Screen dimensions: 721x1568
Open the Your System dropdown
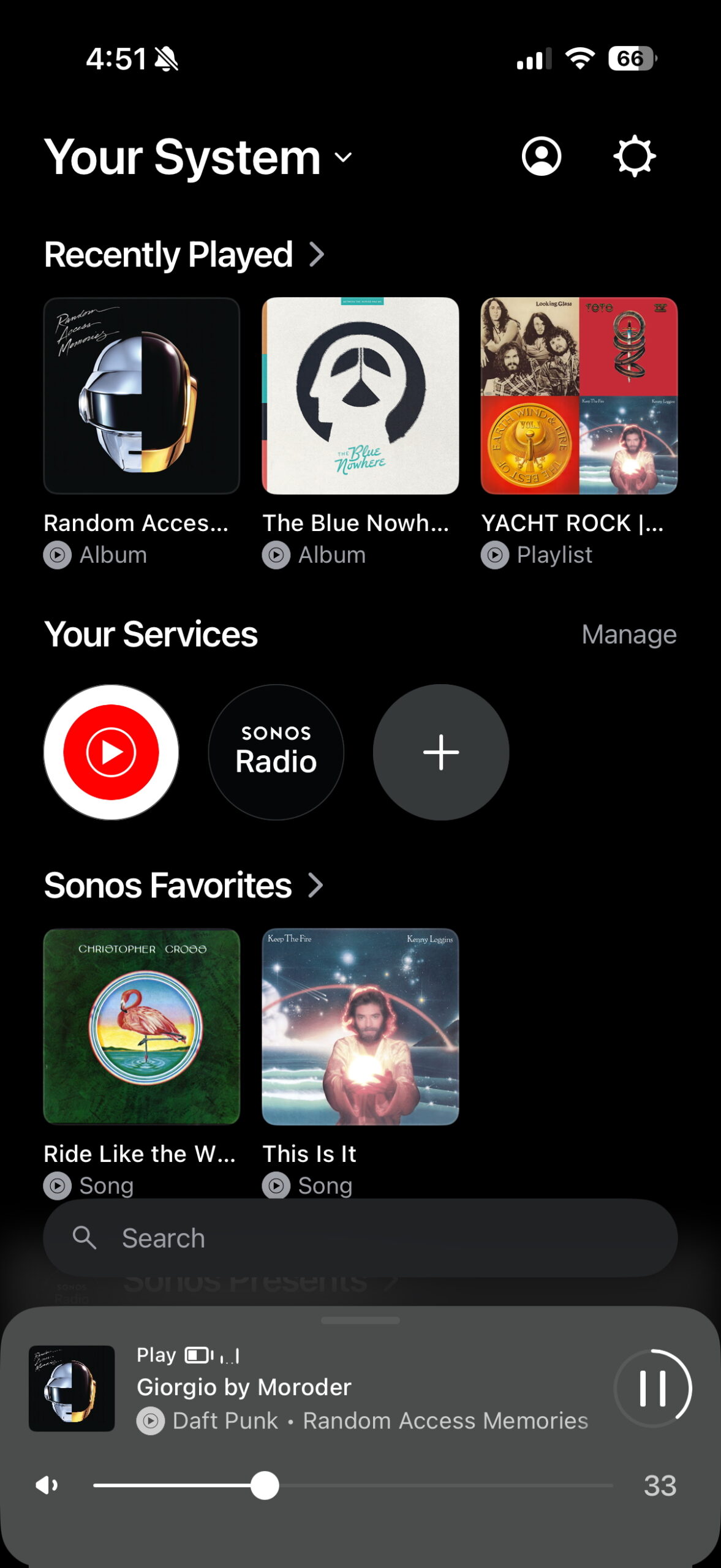click(x=341, y=158)
